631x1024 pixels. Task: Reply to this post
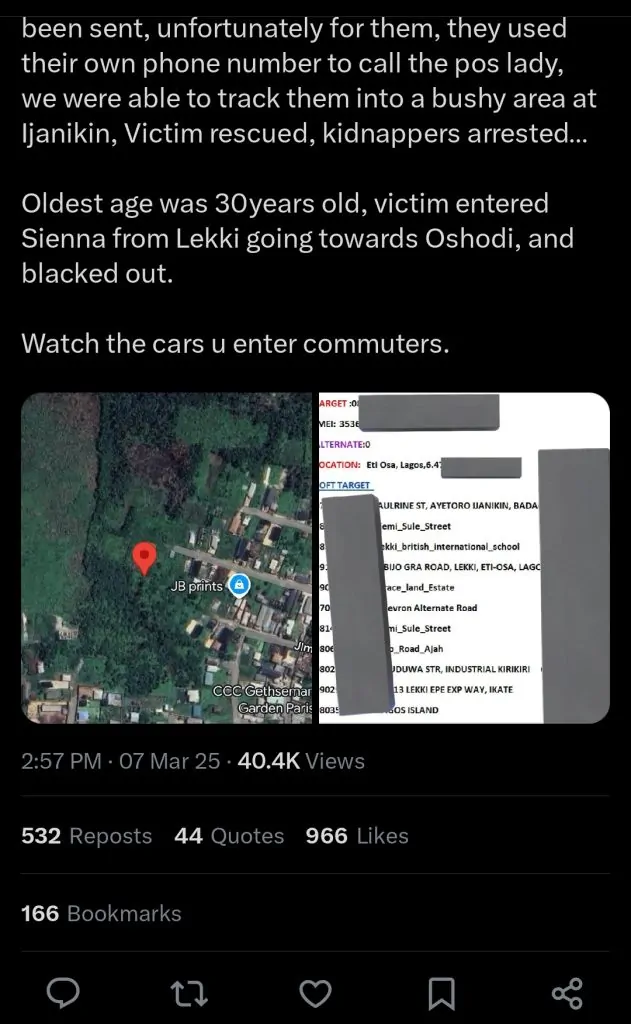(x=65, y=993)
